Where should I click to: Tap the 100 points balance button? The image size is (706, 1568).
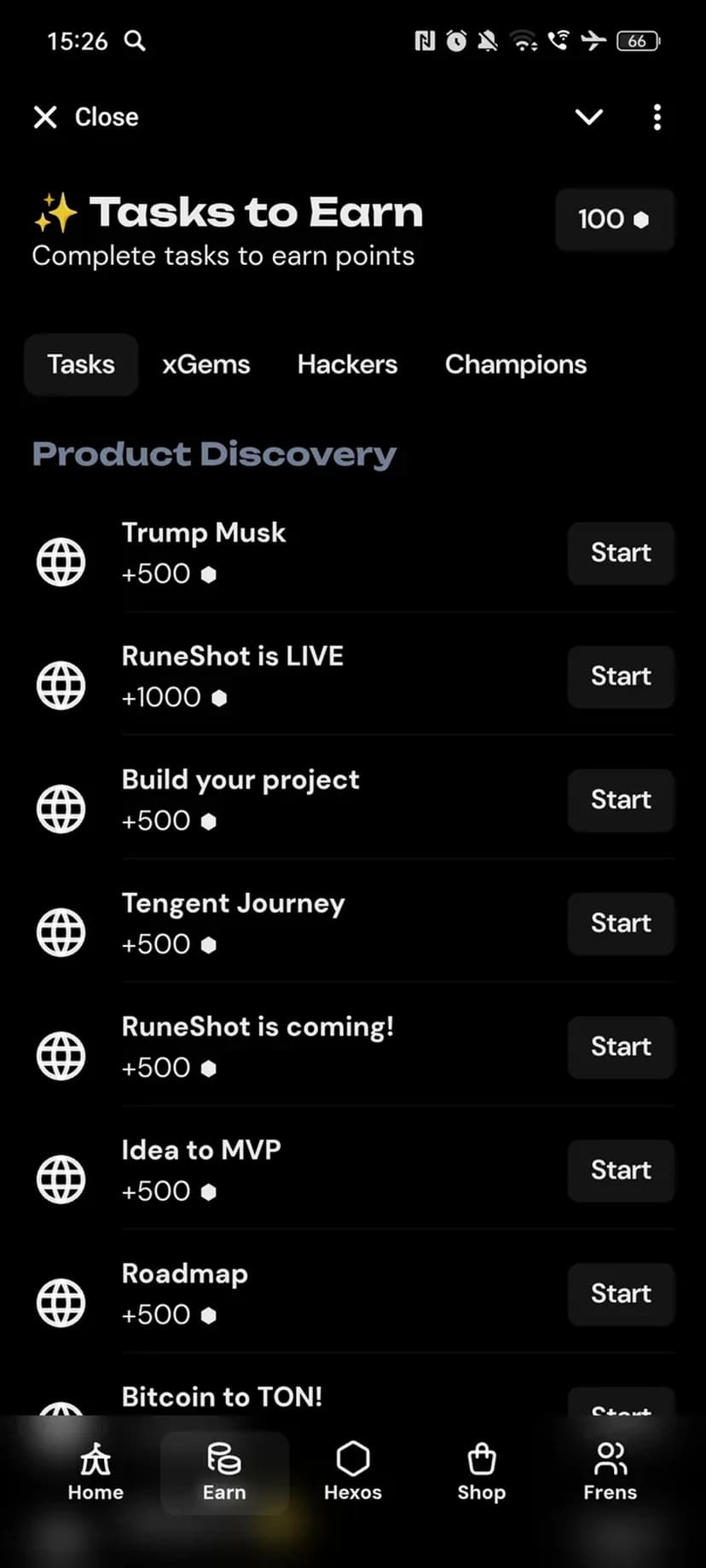[x=614, y=220]
